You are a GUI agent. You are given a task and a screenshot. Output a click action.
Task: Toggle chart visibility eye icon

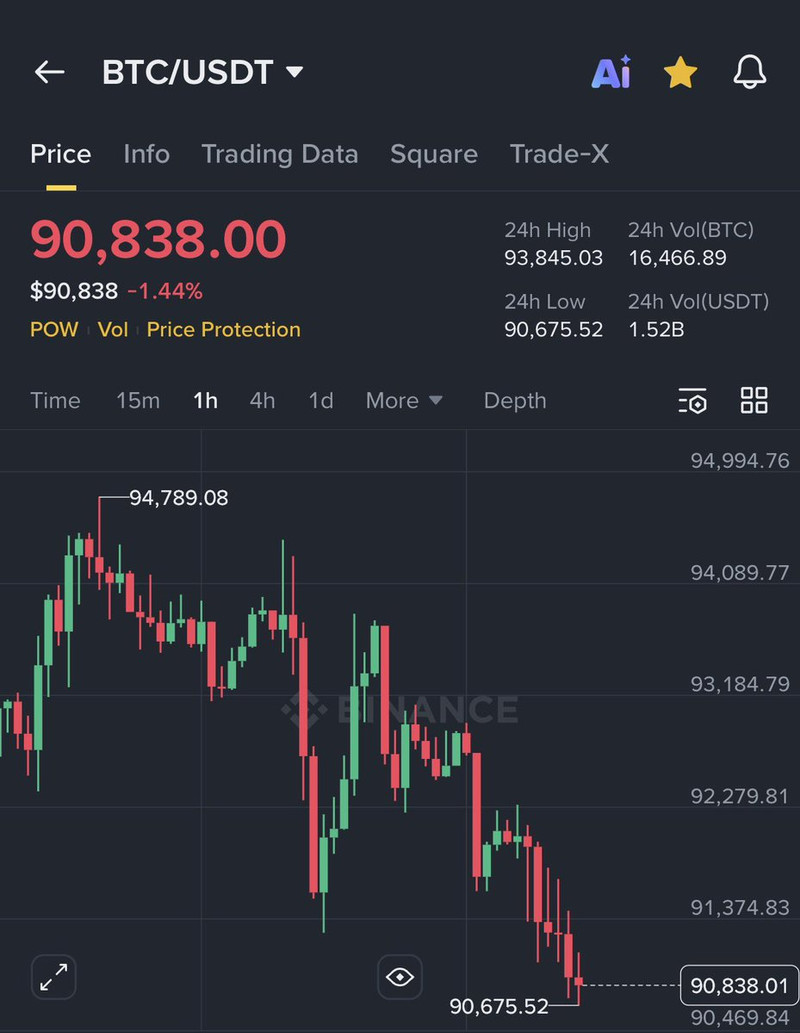(400, 977)
